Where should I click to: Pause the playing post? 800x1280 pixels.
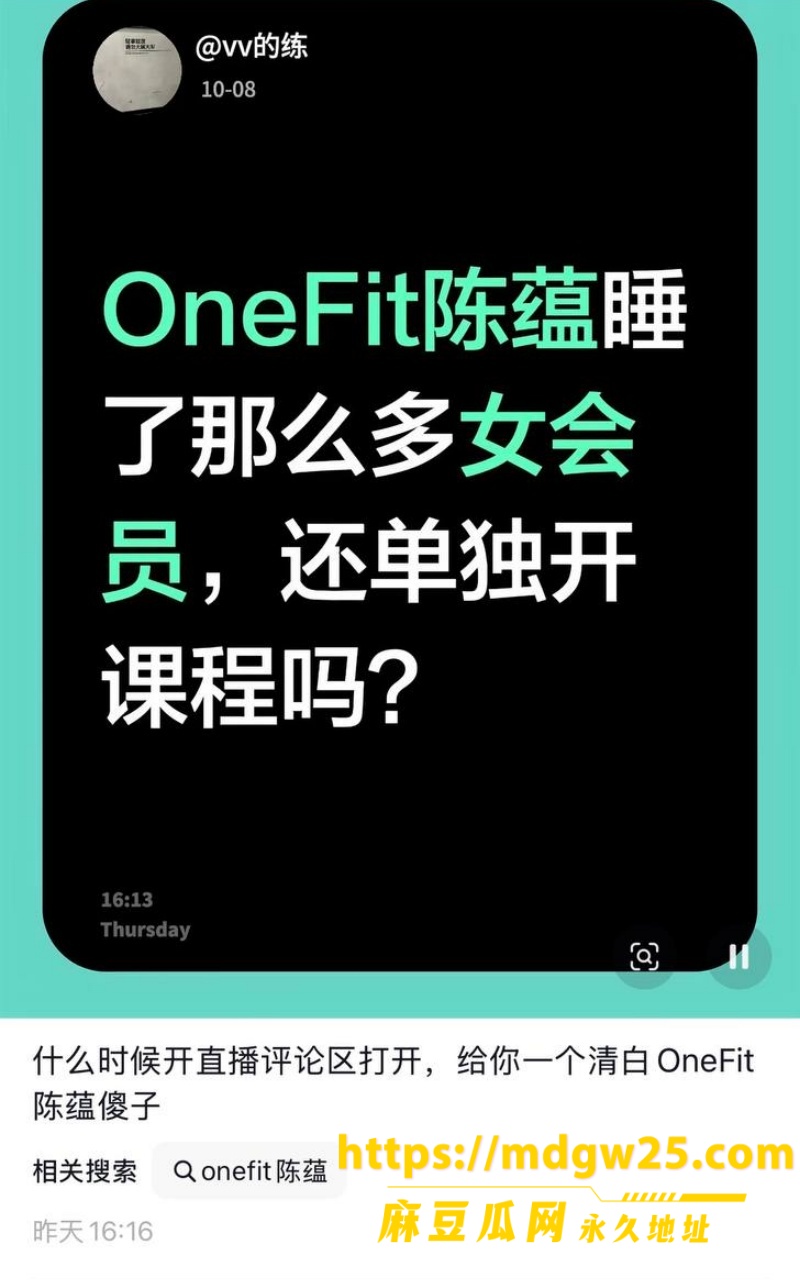739,957
